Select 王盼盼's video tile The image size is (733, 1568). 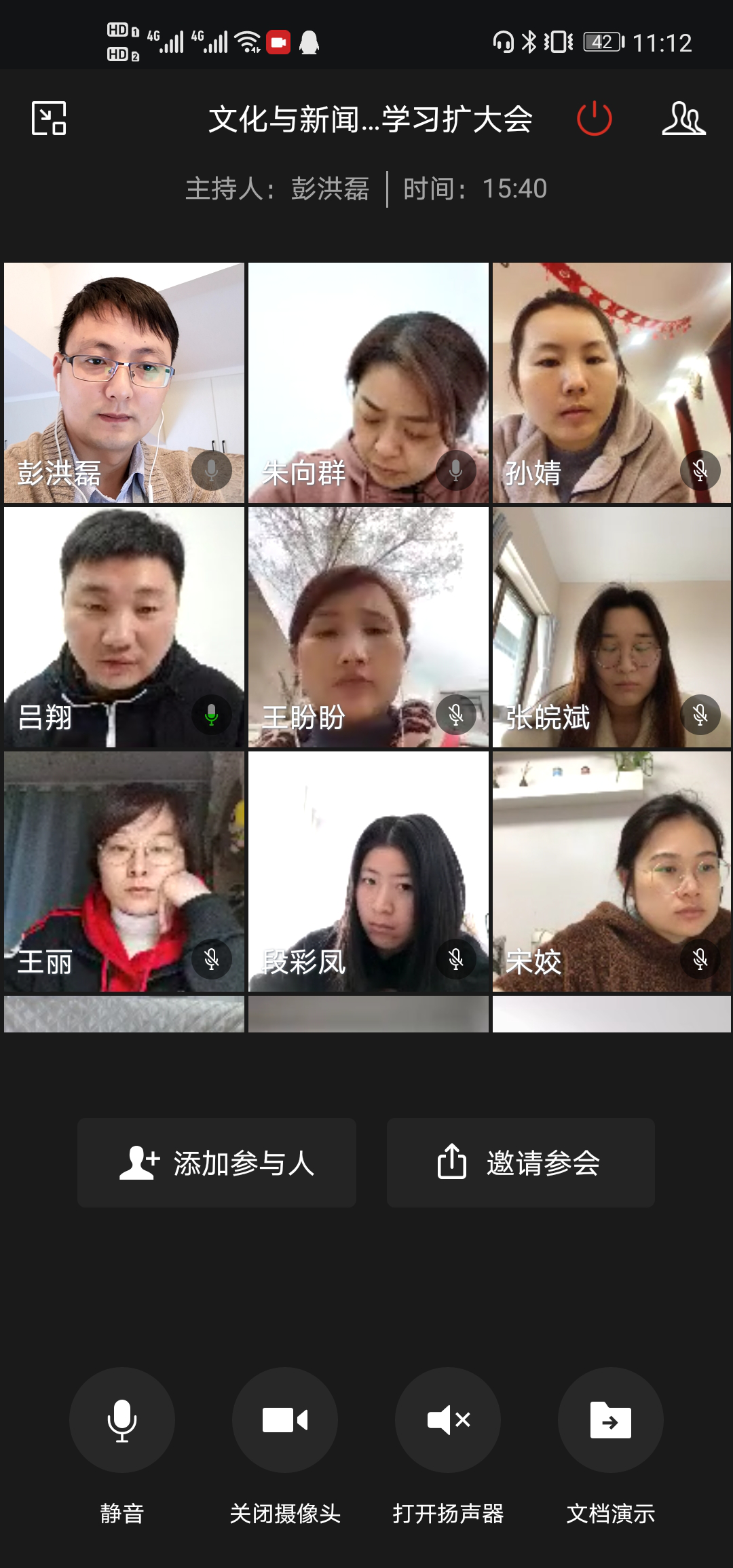click(x=369, y=627)
